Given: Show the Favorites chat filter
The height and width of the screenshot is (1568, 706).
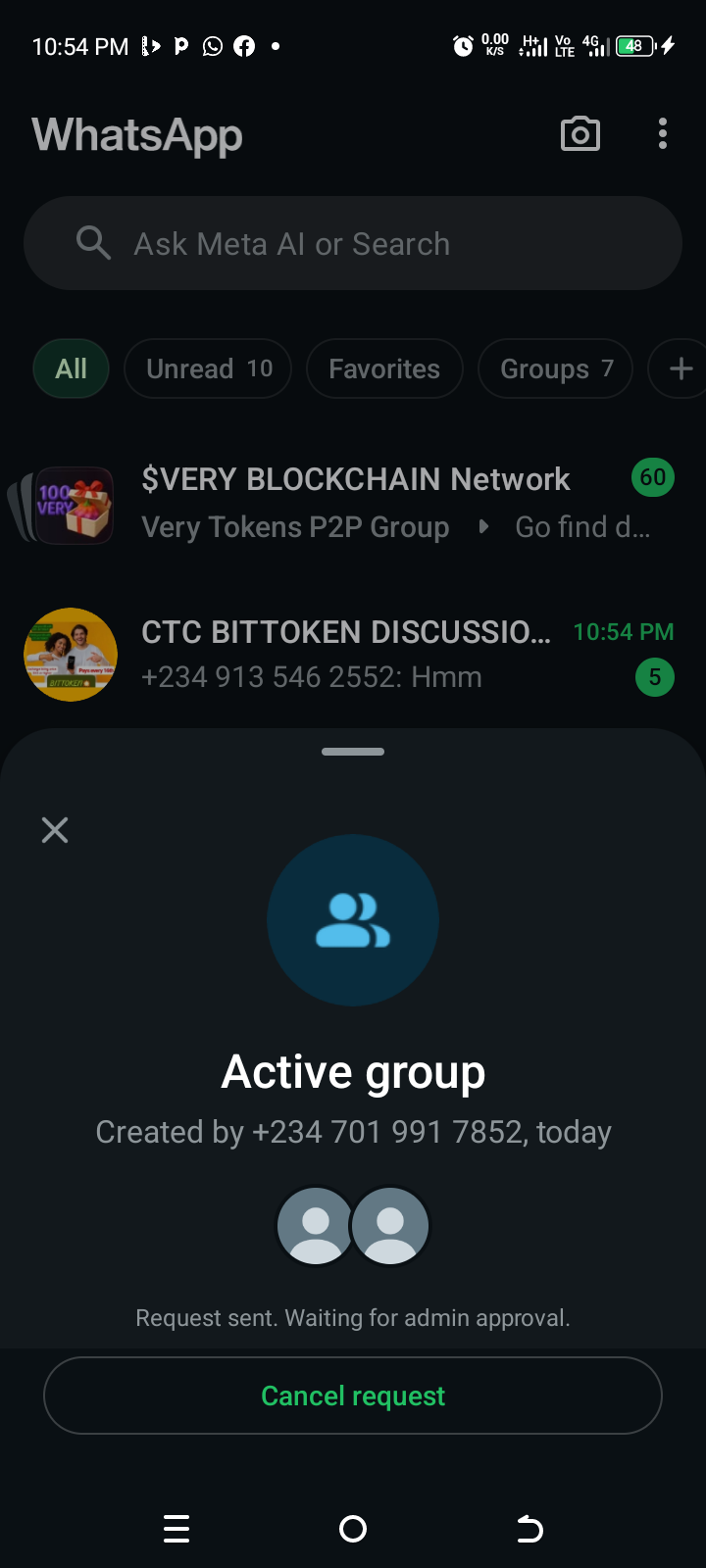Looking at the screenshot, I should [x=384, y=368].
